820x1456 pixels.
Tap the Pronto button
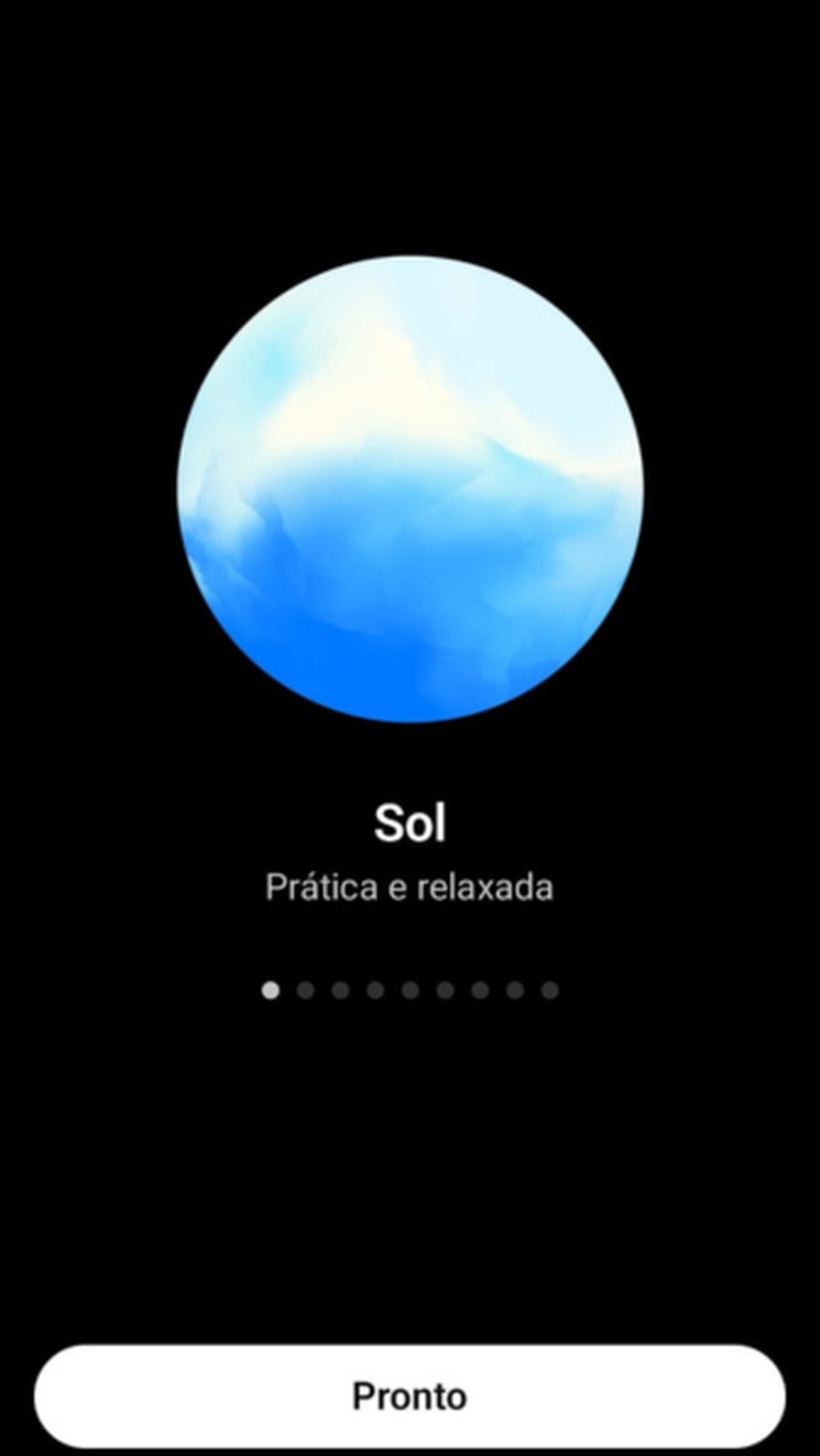[409, 1395]
